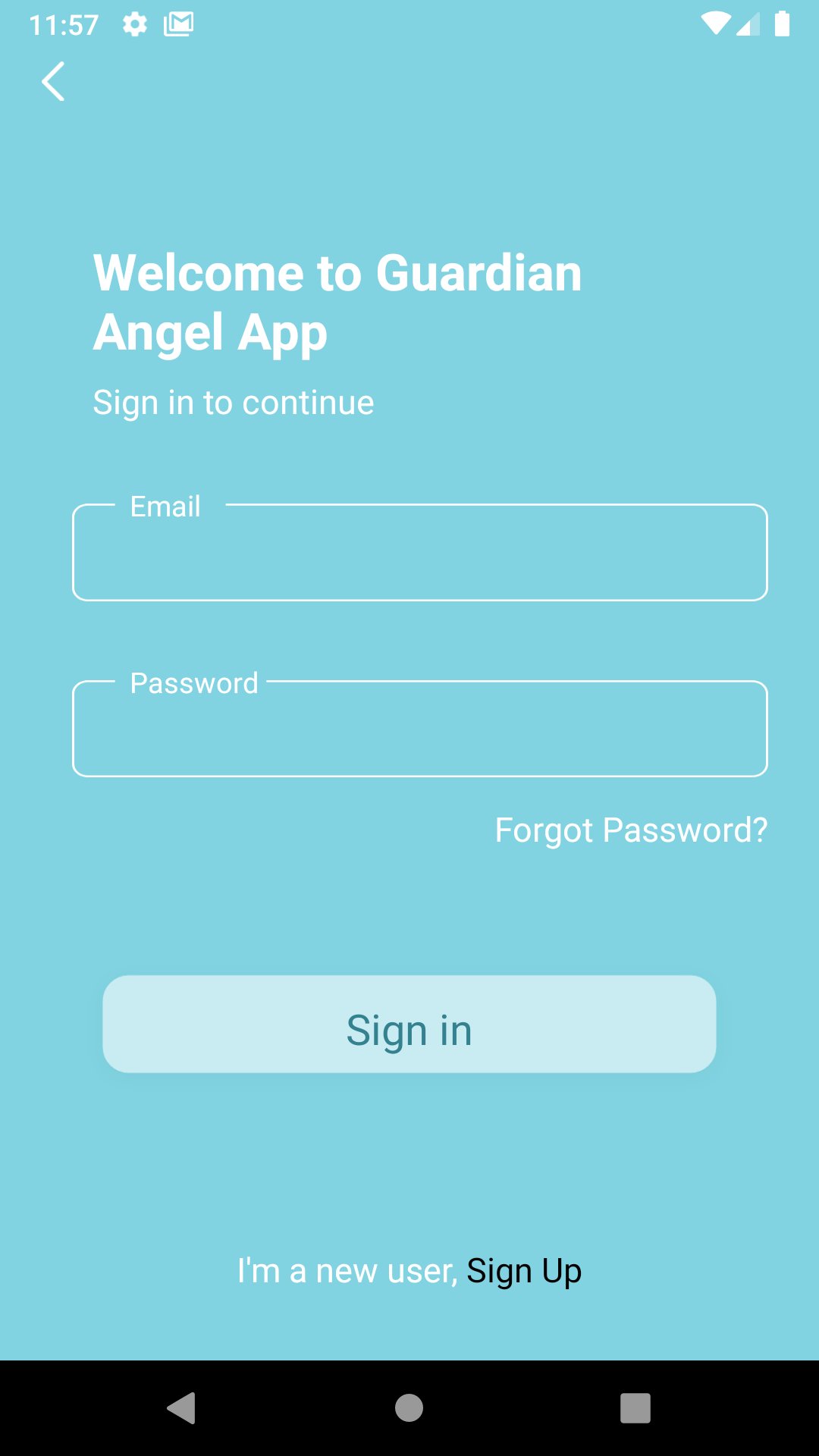Image resolution: width=819 pixels, height=1456 pixels.
Task: Tap the back arrow at top left
Action: 53,82
